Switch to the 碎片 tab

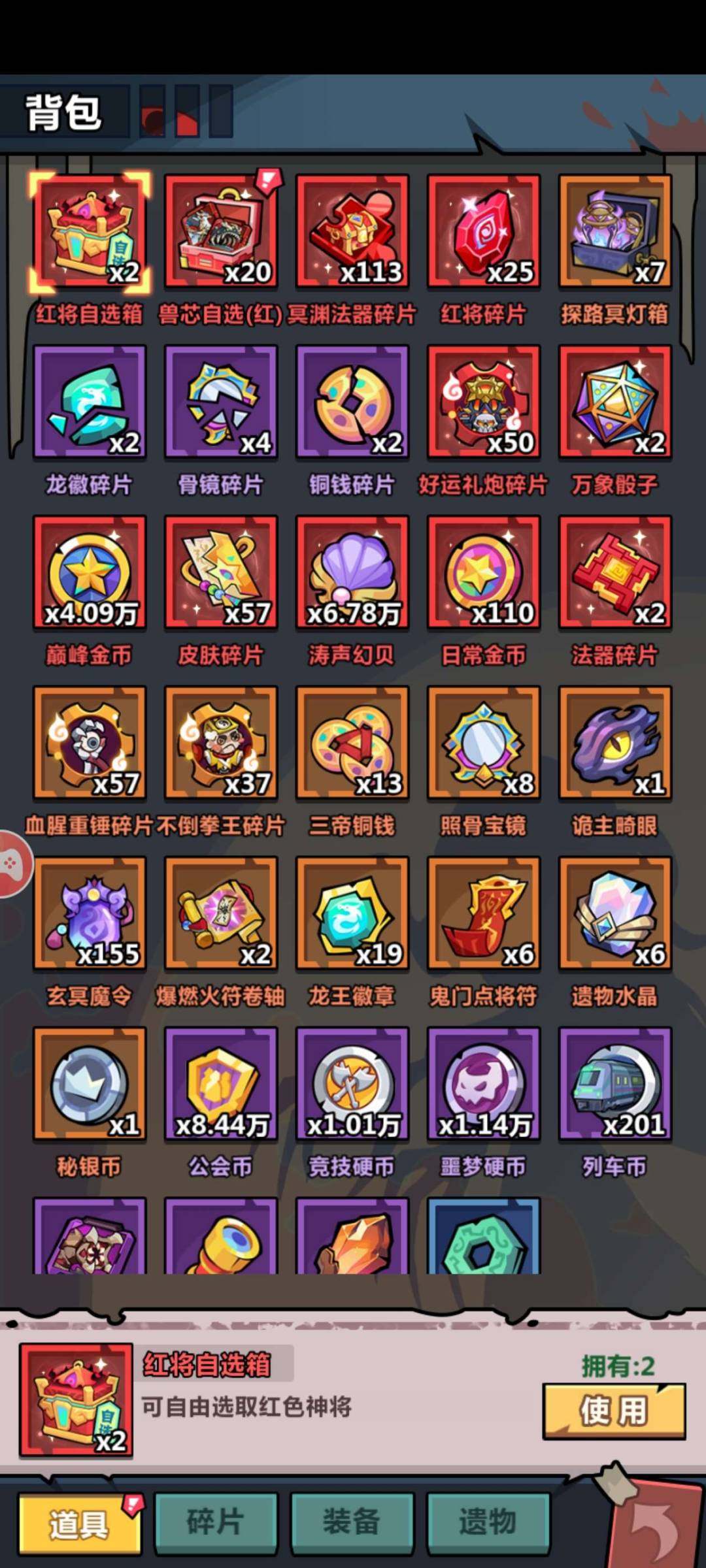[x=216, y=1522]
